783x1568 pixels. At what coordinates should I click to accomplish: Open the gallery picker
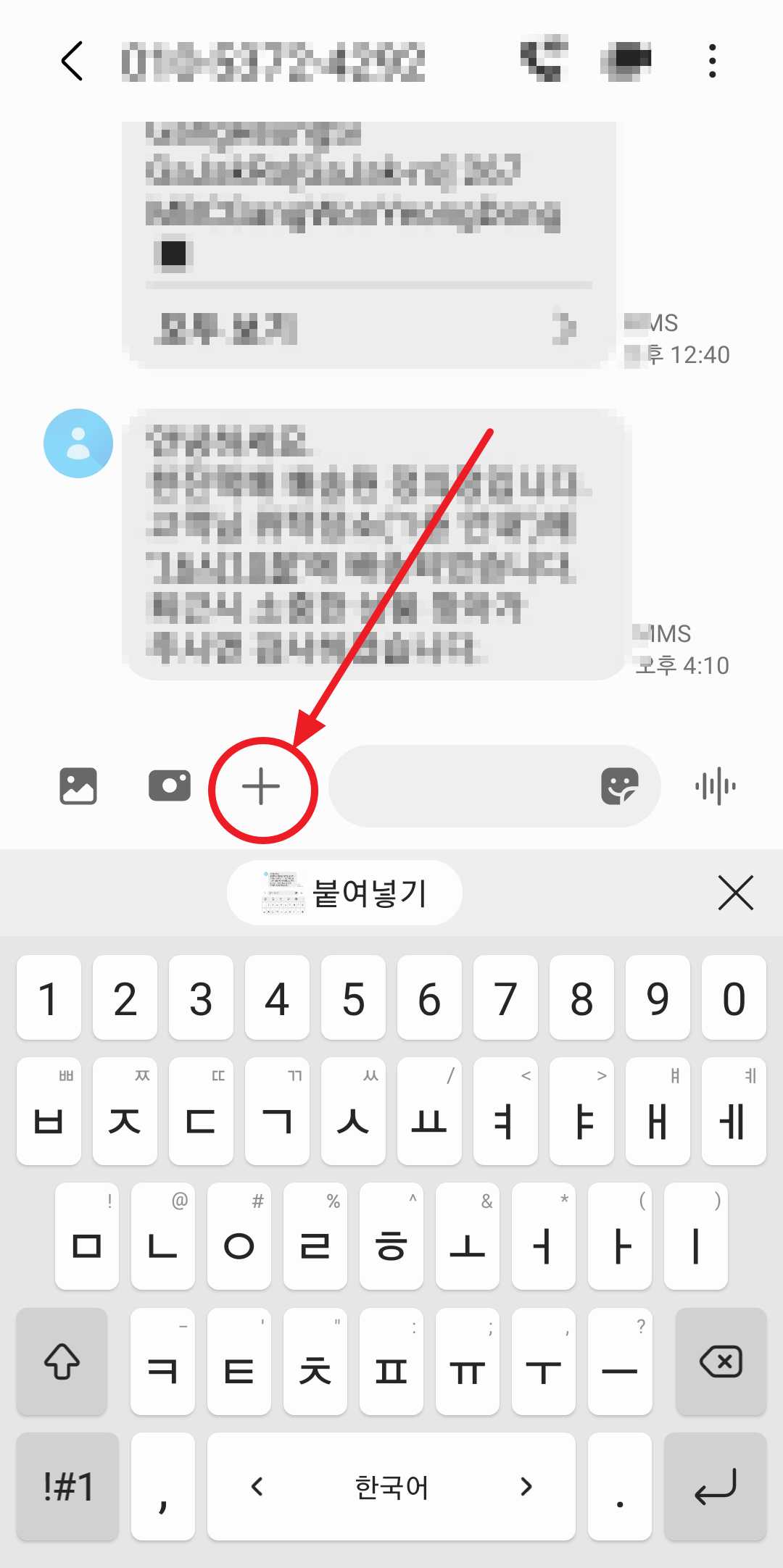pos(78,786)
